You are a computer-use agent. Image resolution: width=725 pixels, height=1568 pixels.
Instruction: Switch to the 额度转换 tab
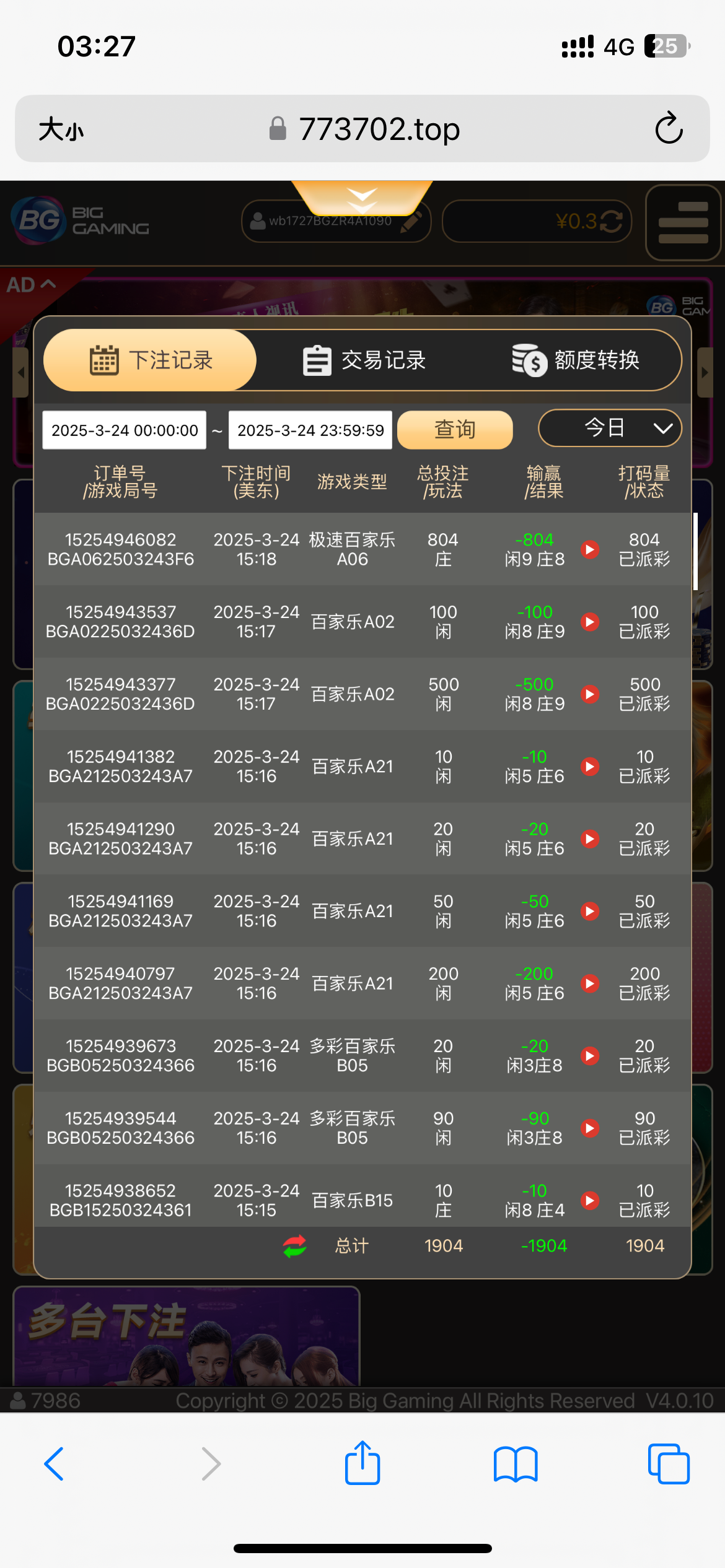pyautogui.click(x=576, y=360)
